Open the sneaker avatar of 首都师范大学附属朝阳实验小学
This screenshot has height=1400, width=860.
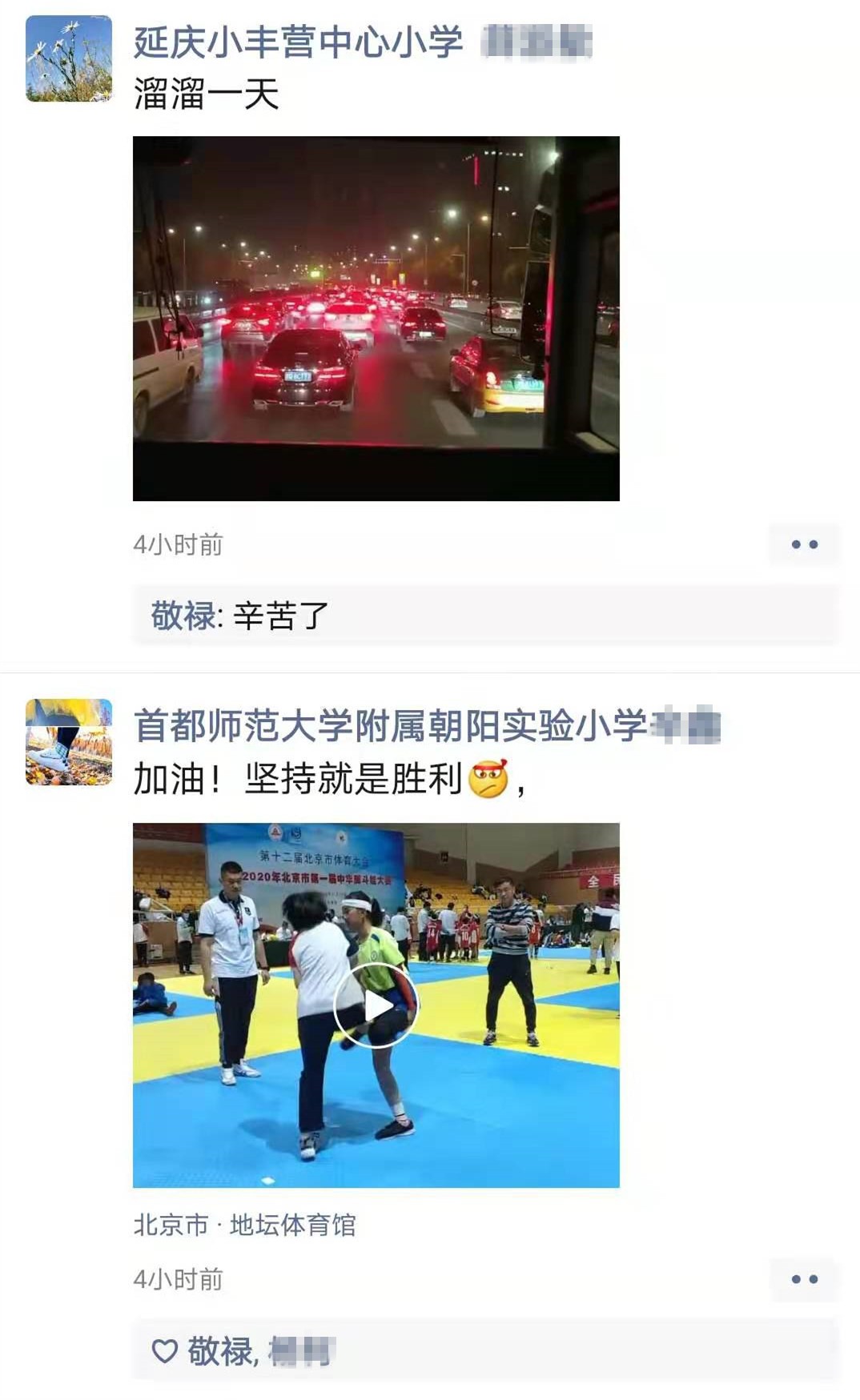[69, 742]
